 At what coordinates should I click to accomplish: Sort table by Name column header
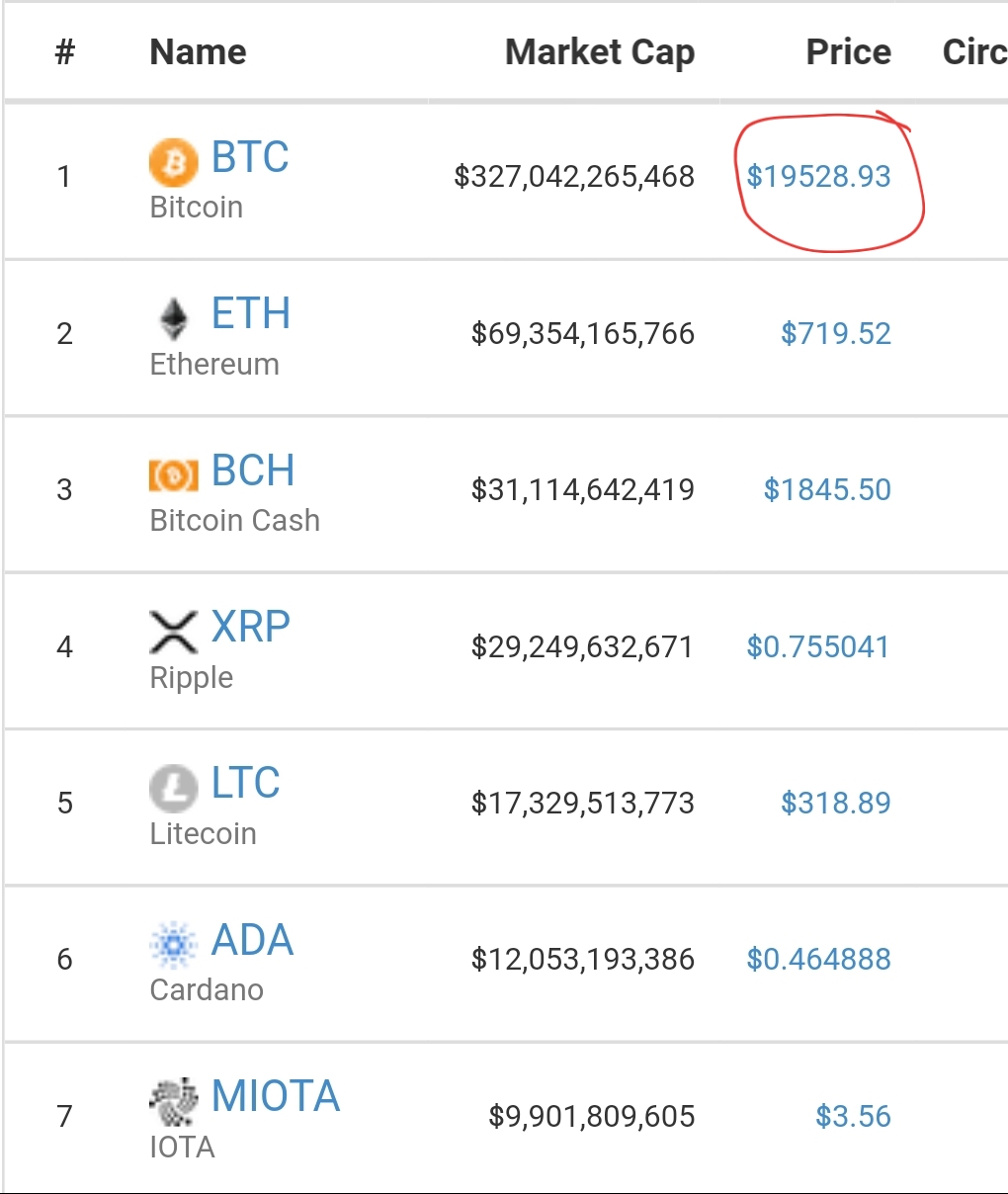(x=198, y=52)
